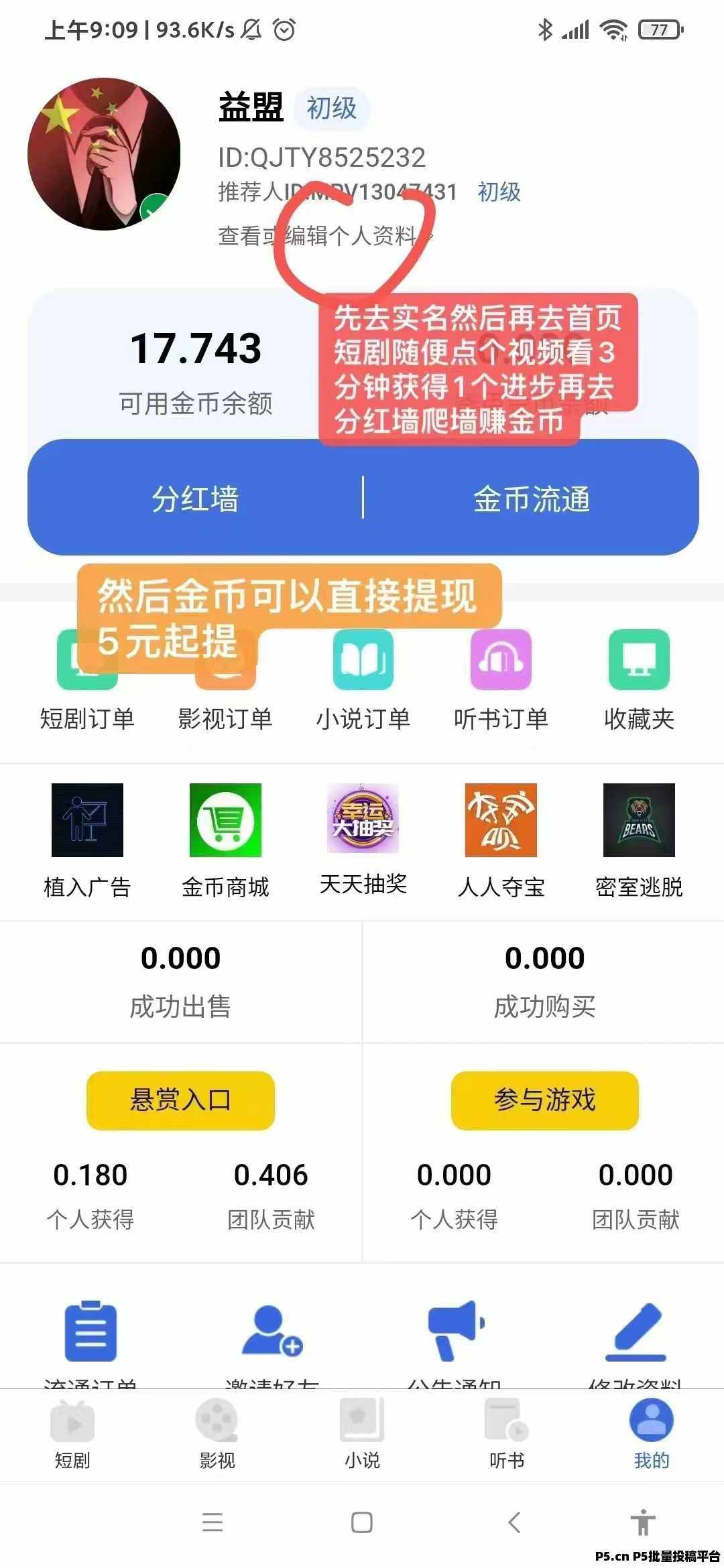This screenshot has height=1568, width=724.
Task: Tap the 悬赏入口 button
Action: (x=180, y=1100)
